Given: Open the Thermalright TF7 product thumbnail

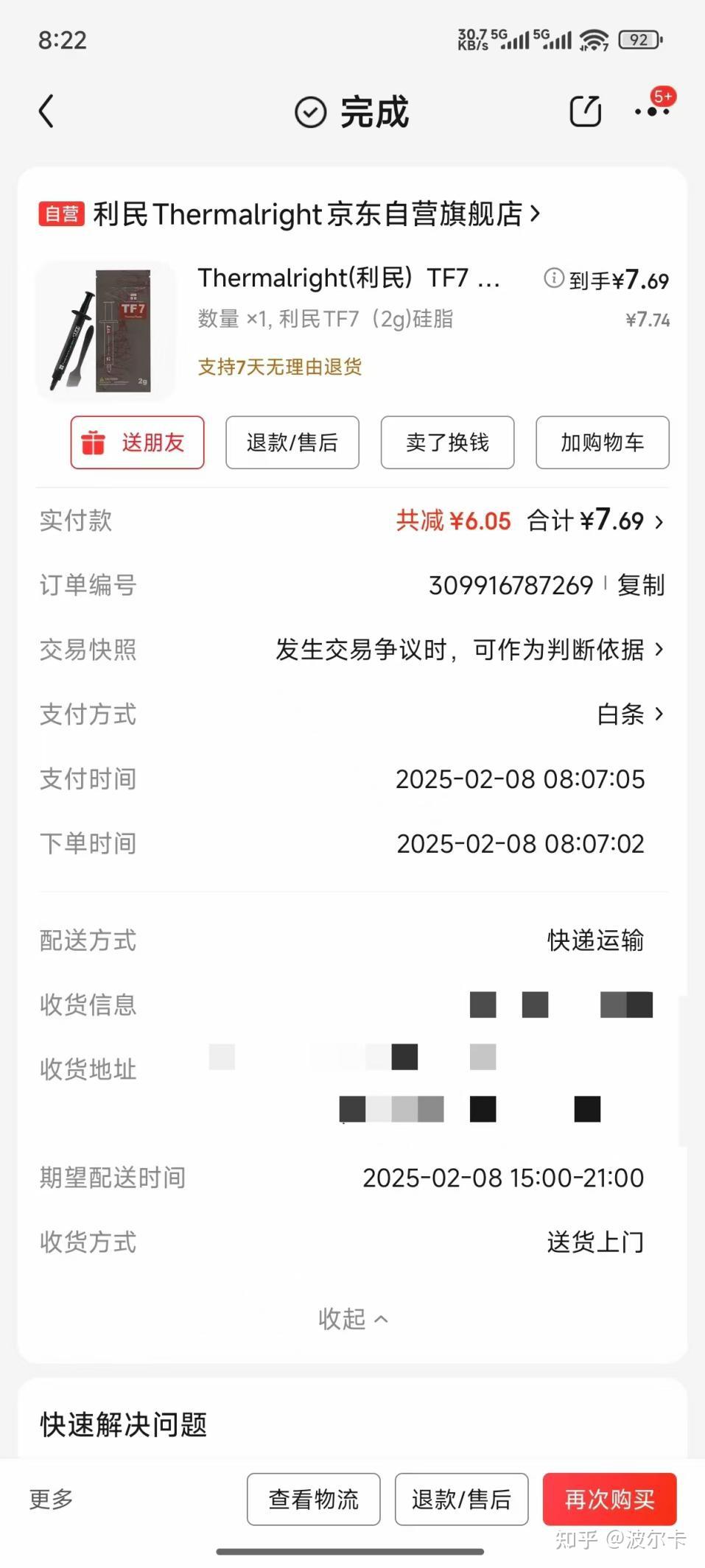Looking at the screenshot, I should point(106,331).
